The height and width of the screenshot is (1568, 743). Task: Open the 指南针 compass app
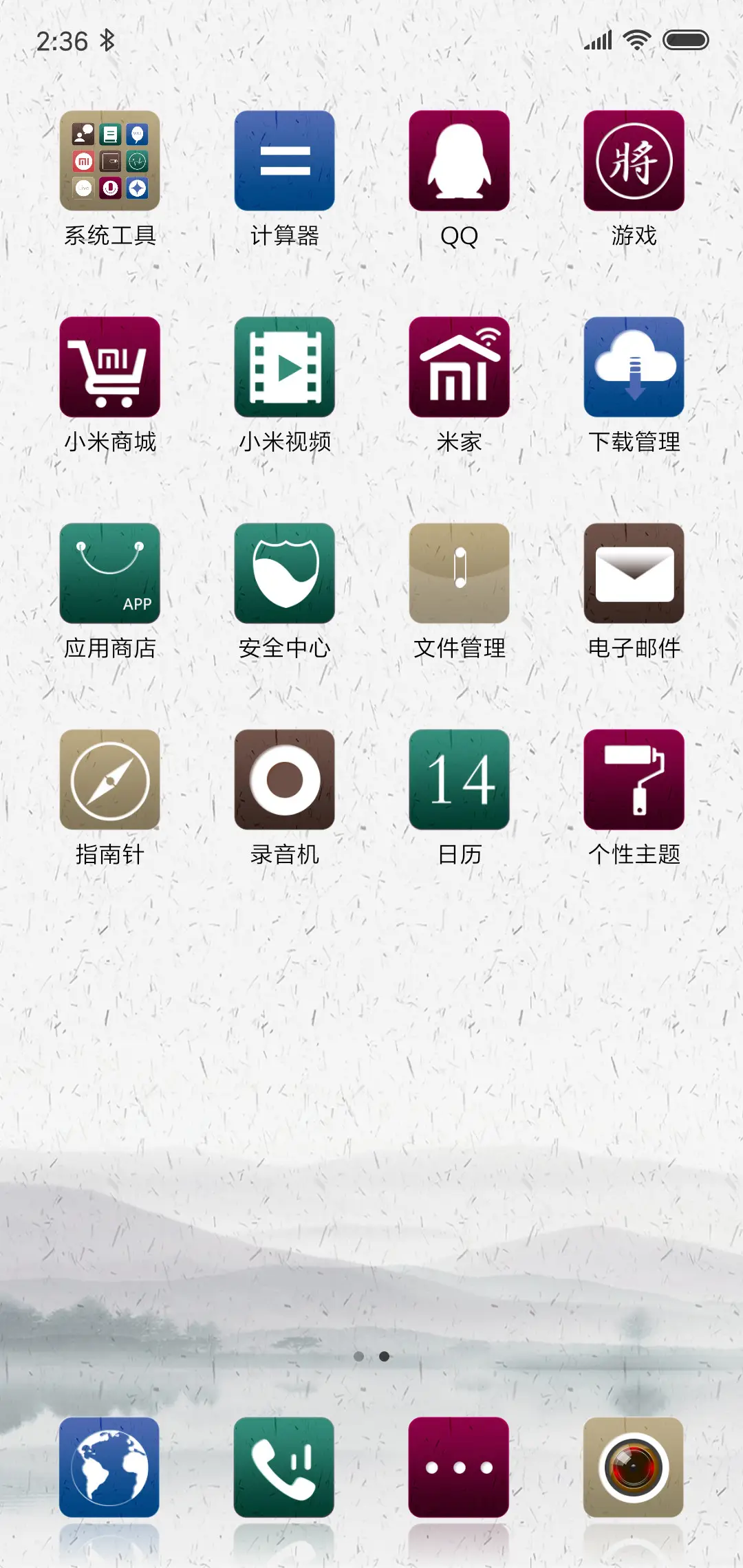[109, 781]
